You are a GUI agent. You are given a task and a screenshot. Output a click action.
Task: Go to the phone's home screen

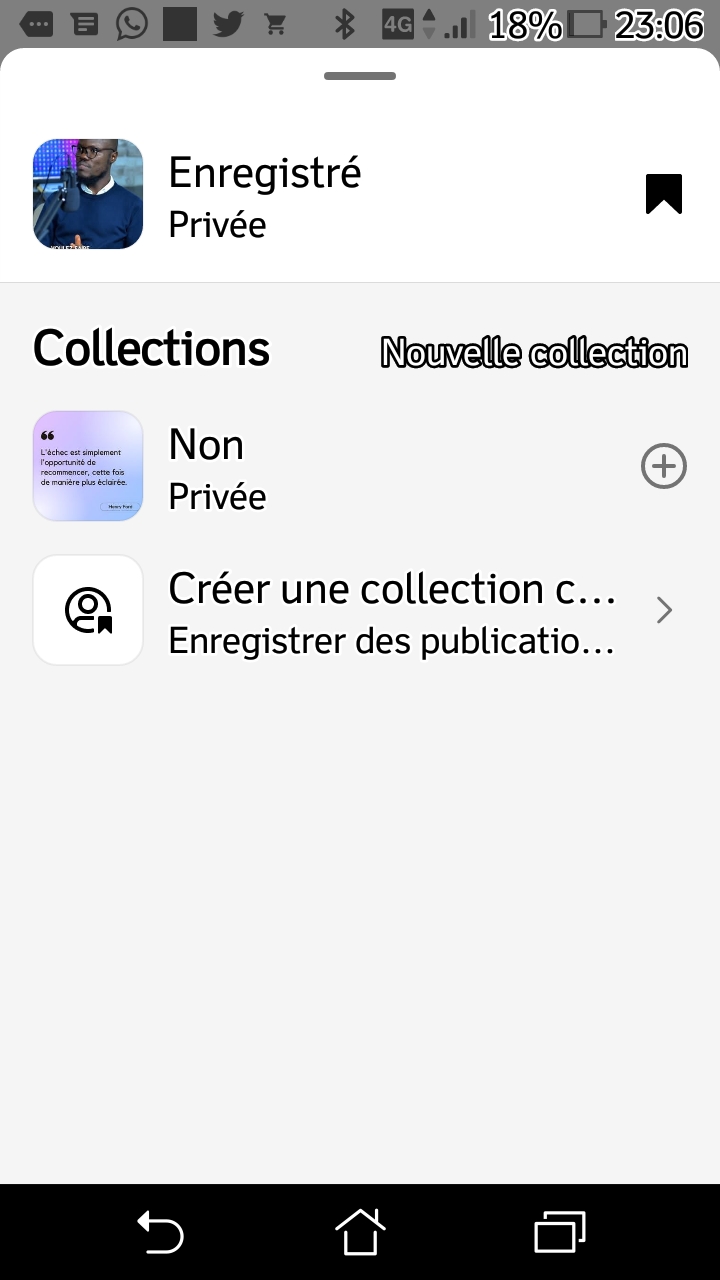(x=360, y=1232)
